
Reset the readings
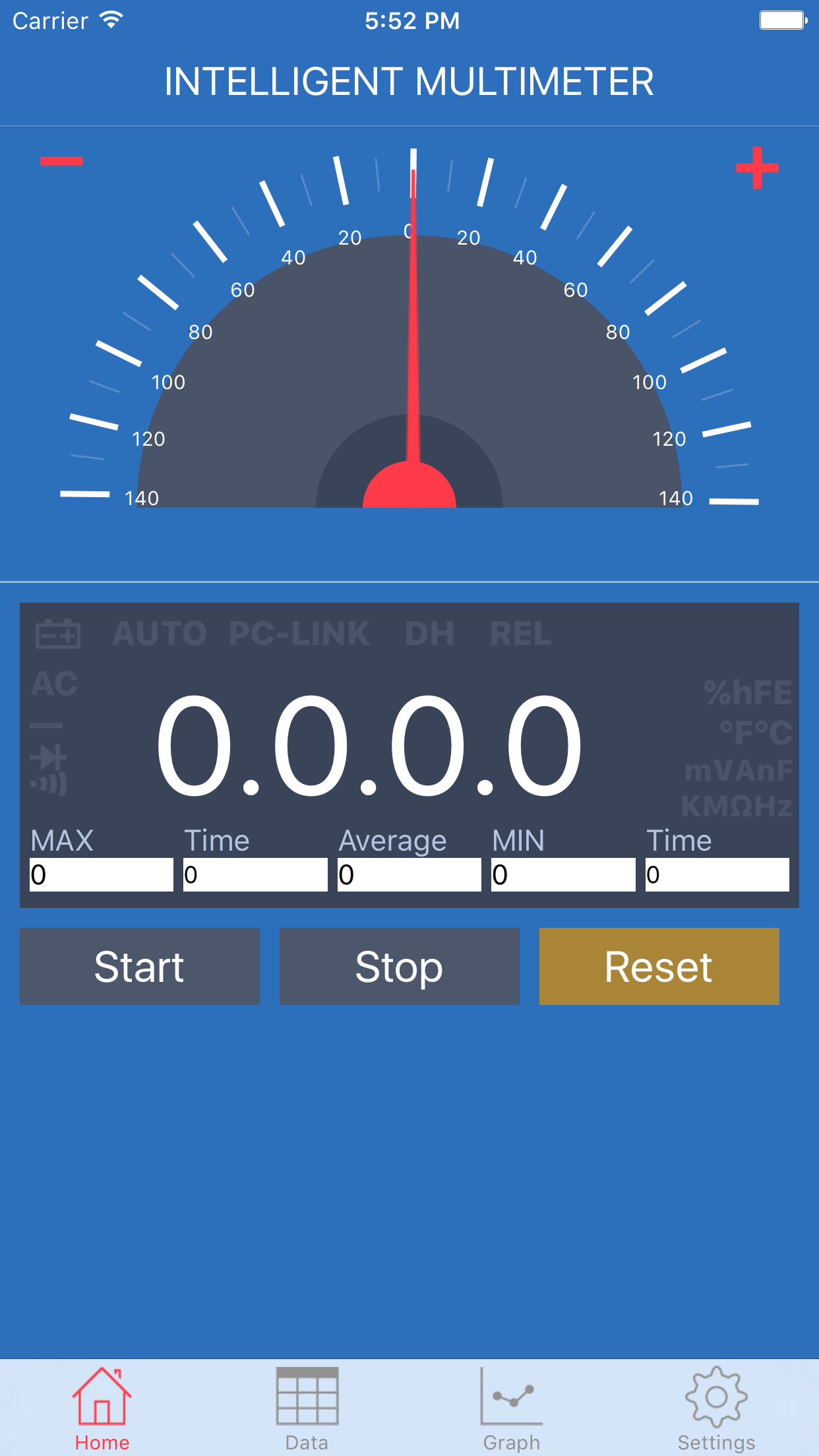coord(659,966)
